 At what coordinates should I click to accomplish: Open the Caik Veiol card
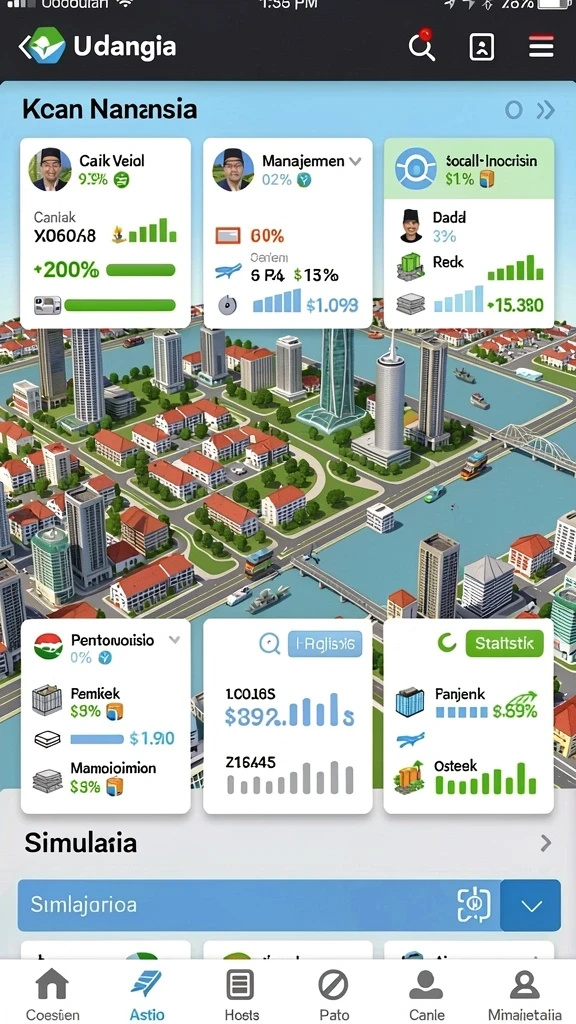(106, 233)
